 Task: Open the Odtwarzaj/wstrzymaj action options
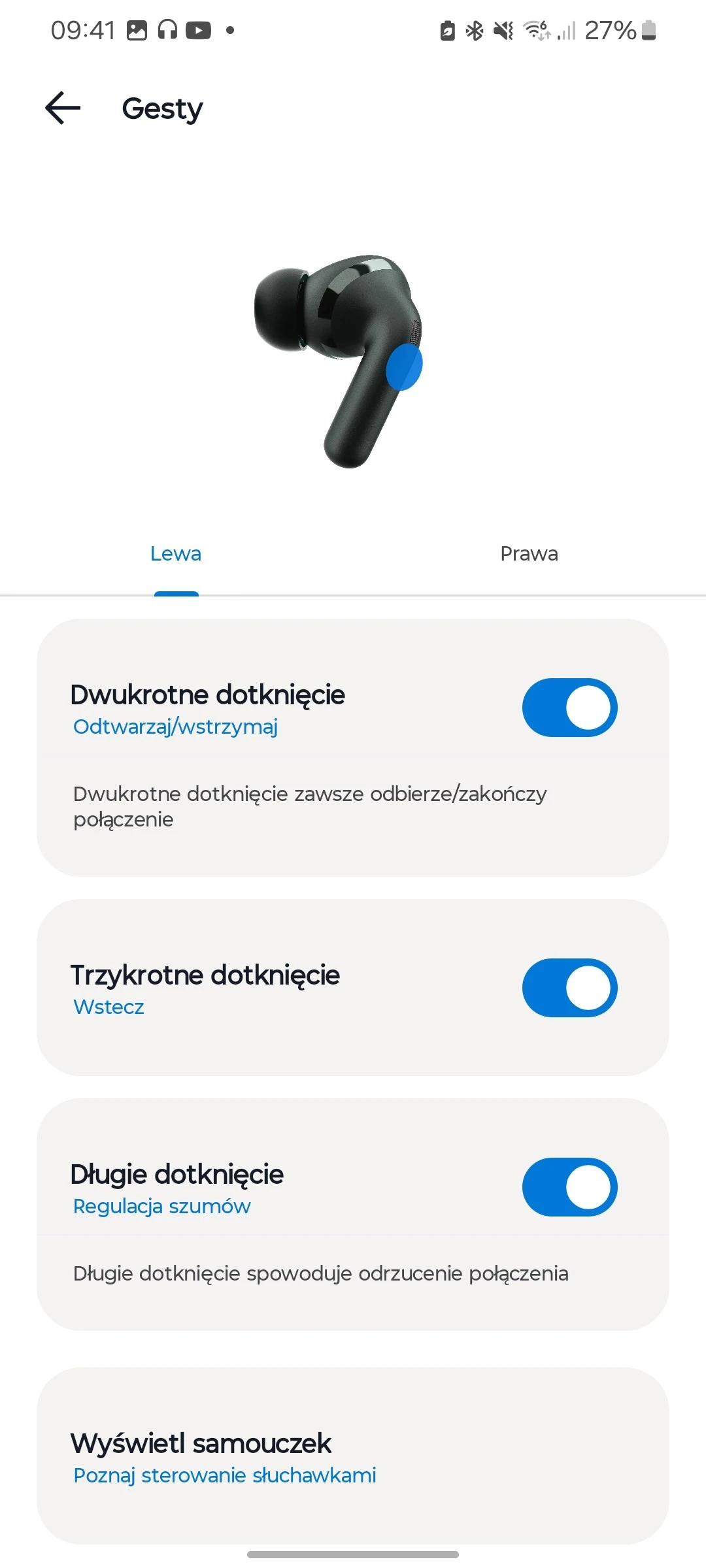pos(175,727)
